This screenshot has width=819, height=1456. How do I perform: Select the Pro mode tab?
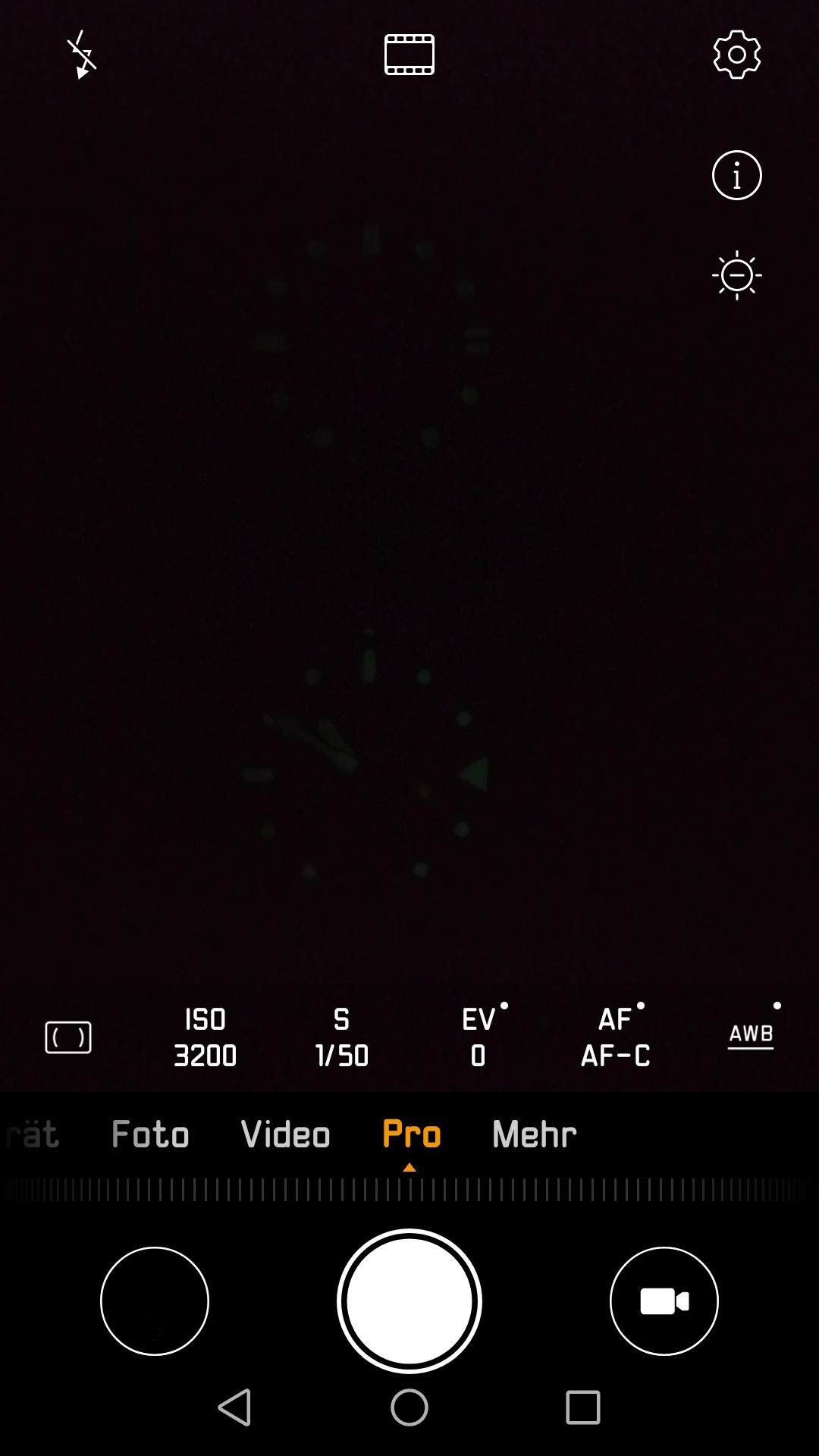[x=411, y=1134]
